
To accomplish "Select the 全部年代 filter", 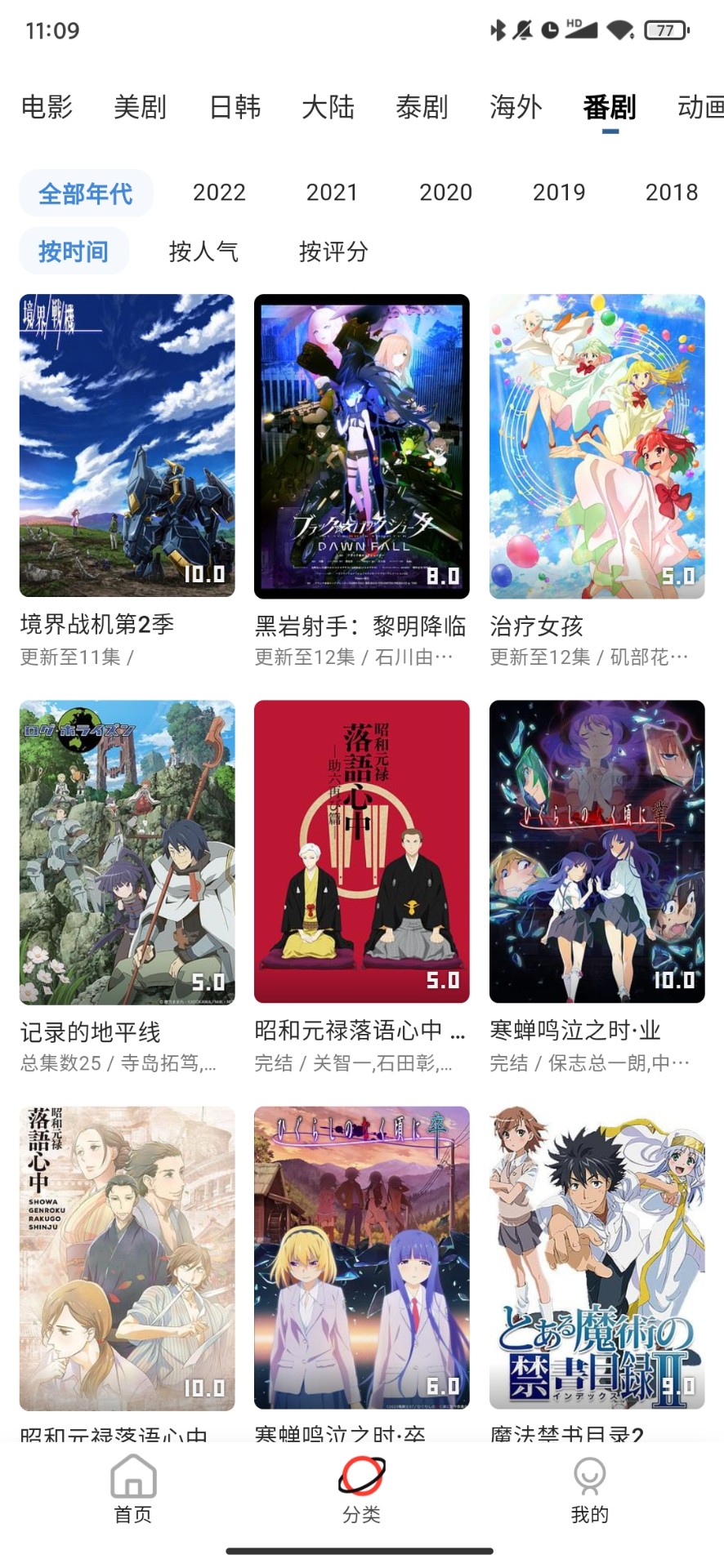I will click(86, 192).
